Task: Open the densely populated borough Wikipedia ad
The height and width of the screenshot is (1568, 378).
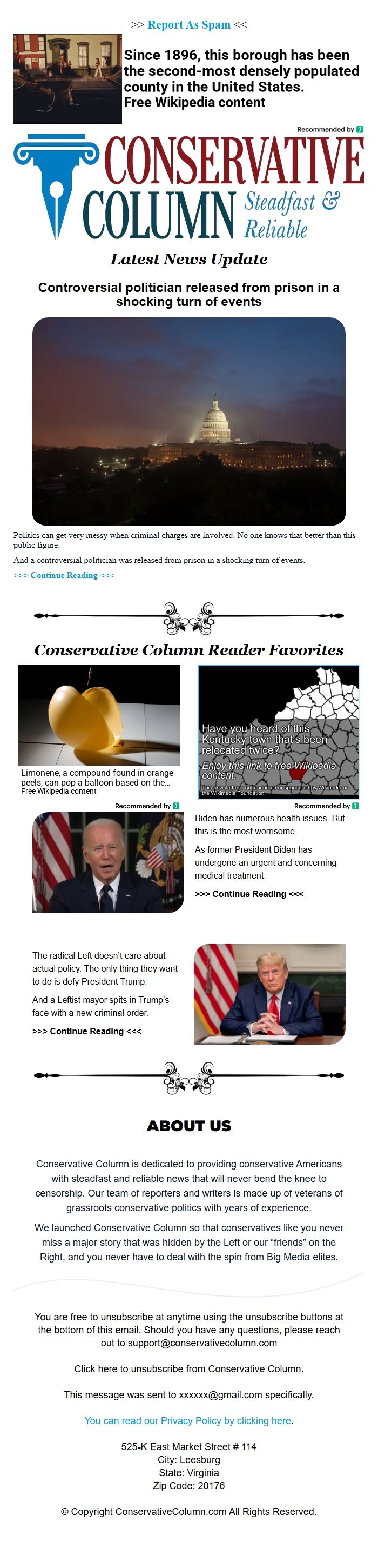Action: [x=189, y=79]
